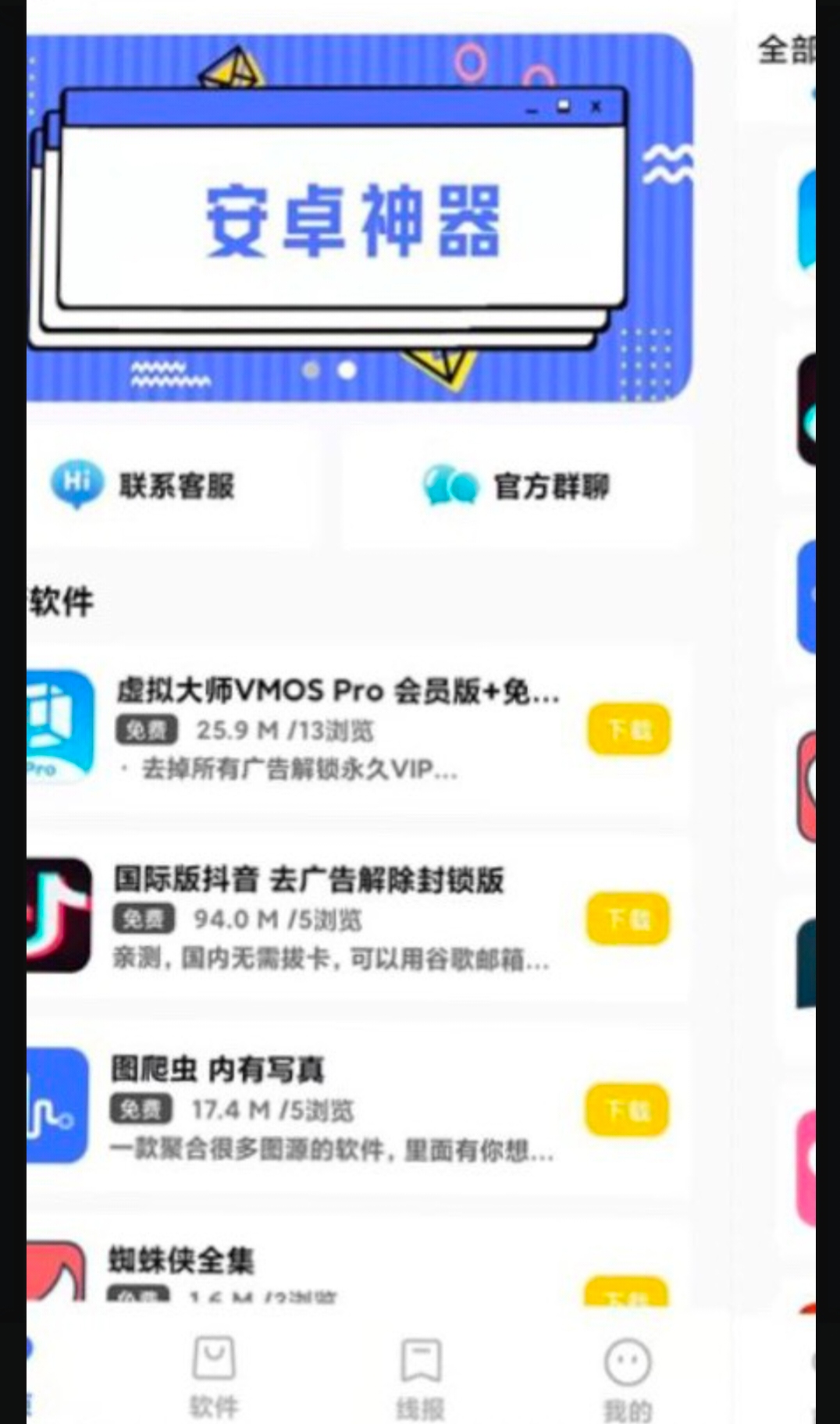Download 图爬虫 using its yellow button

627,1107
